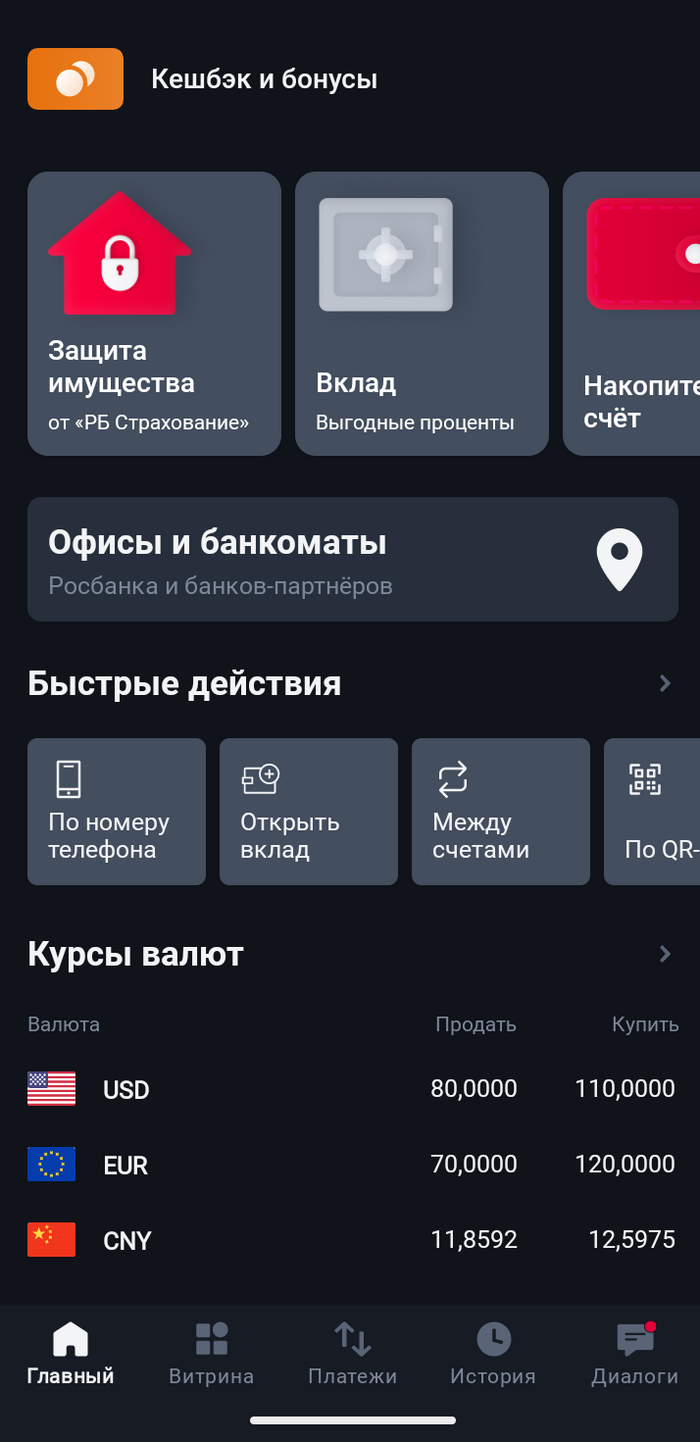Open the Диалоги tab

[634, 1354]
